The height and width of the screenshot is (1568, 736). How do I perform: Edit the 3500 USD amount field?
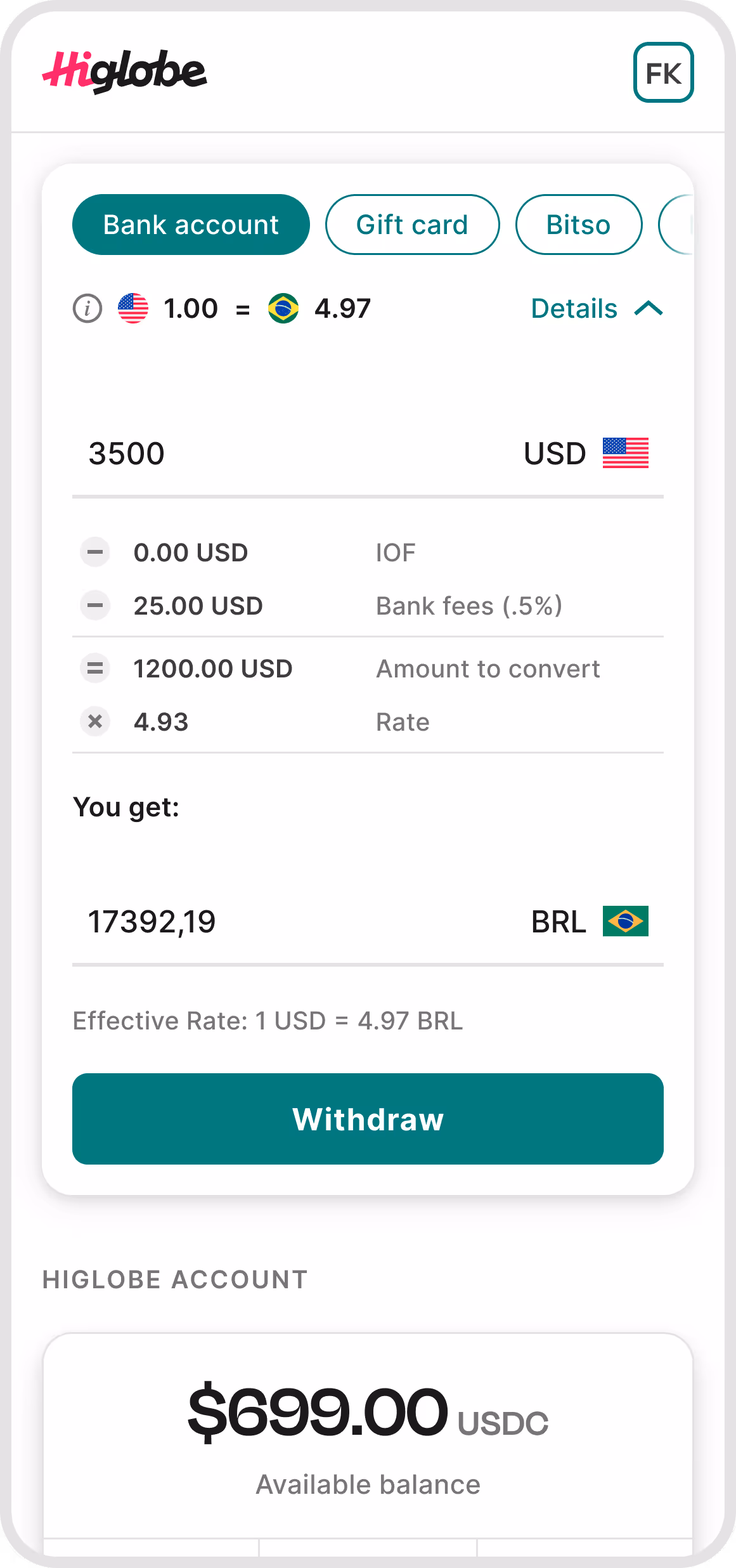click(292, 454)
